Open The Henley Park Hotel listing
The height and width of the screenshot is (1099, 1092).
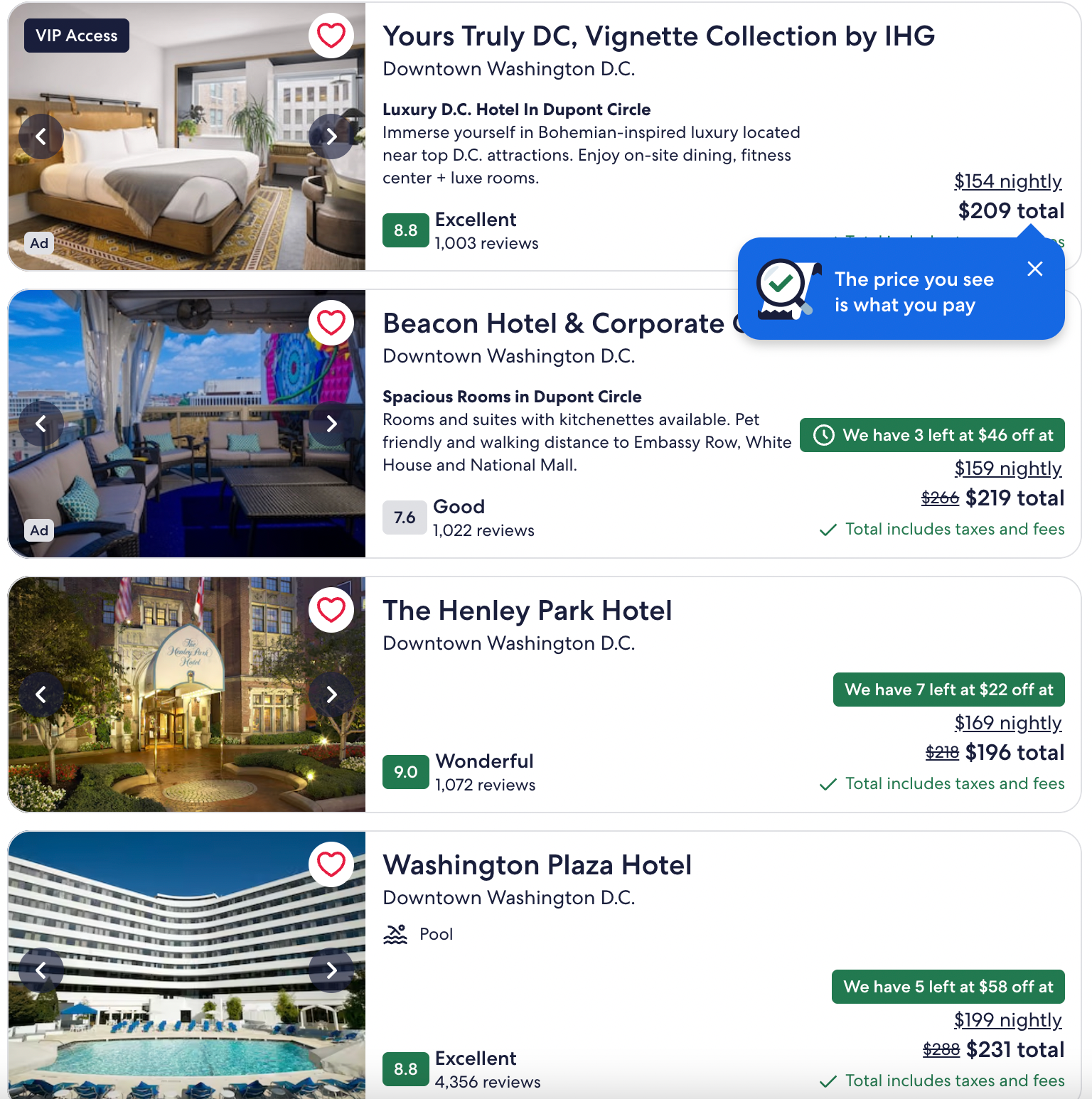click(527, 611)
